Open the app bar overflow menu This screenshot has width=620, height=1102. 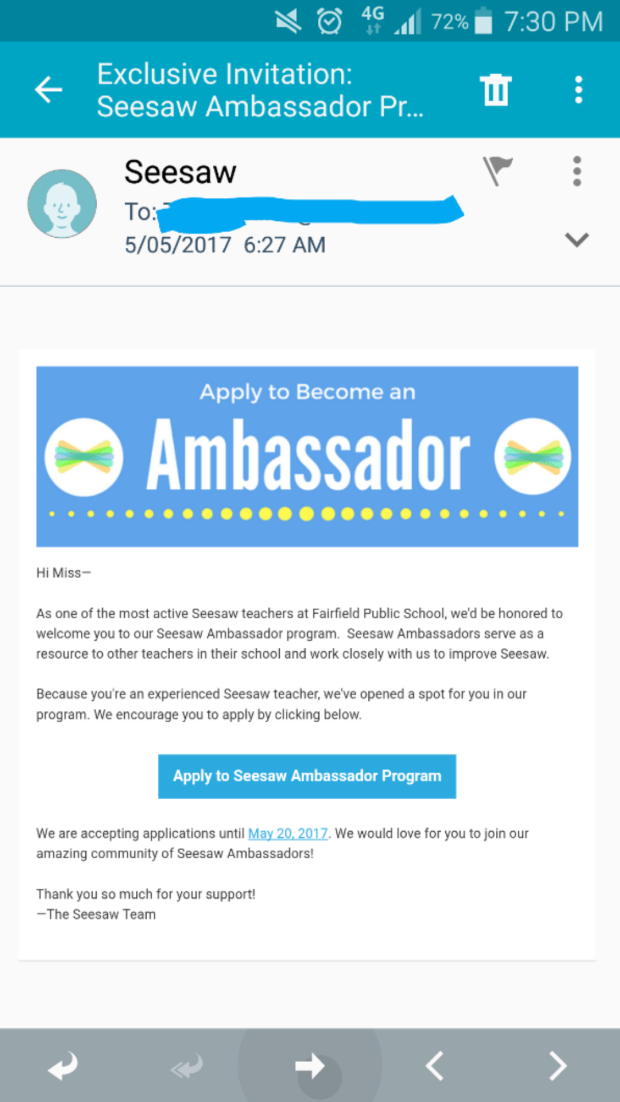coord(578,90)
